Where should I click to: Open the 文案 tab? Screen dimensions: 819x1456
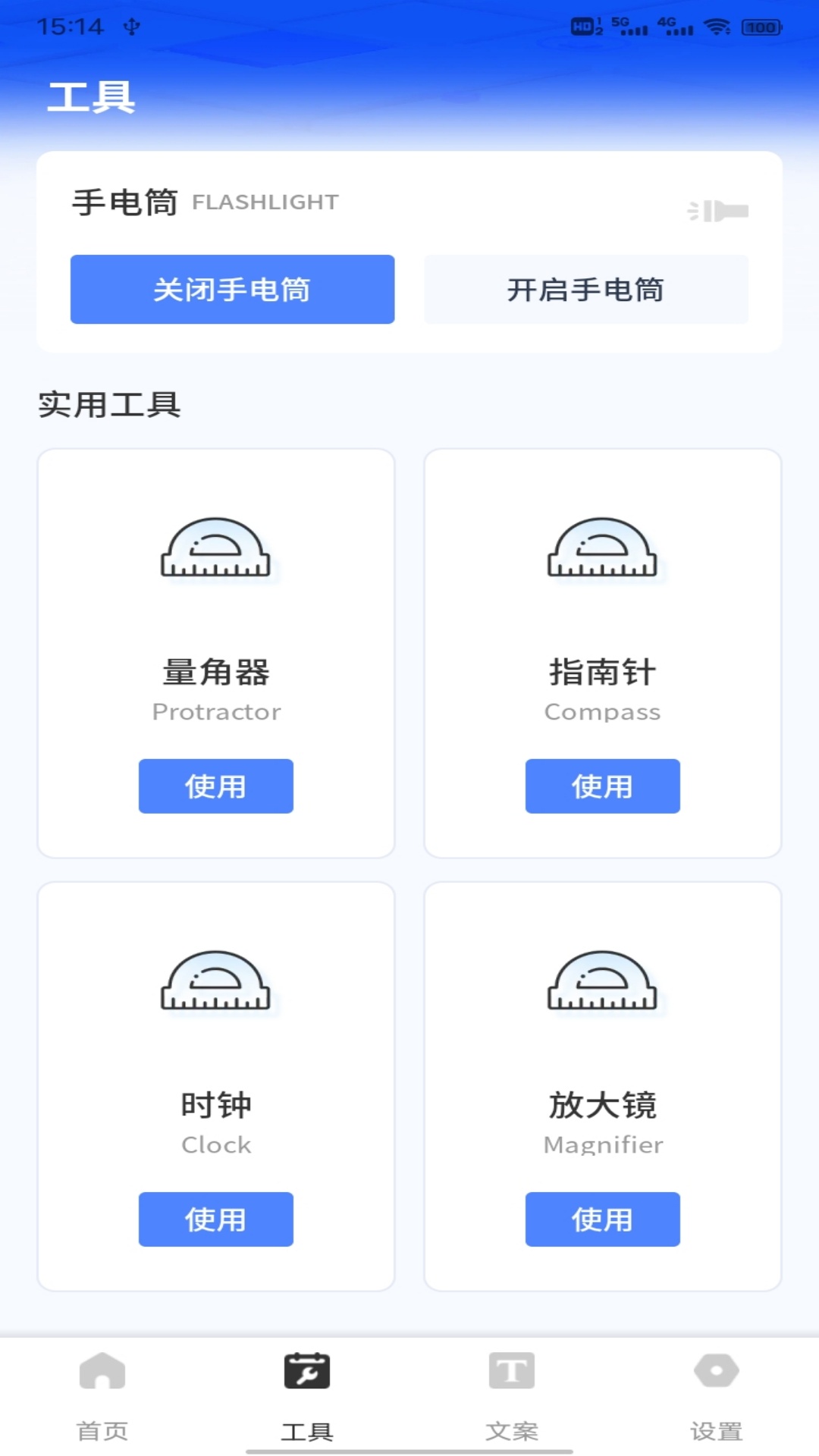pos(512,1429)
